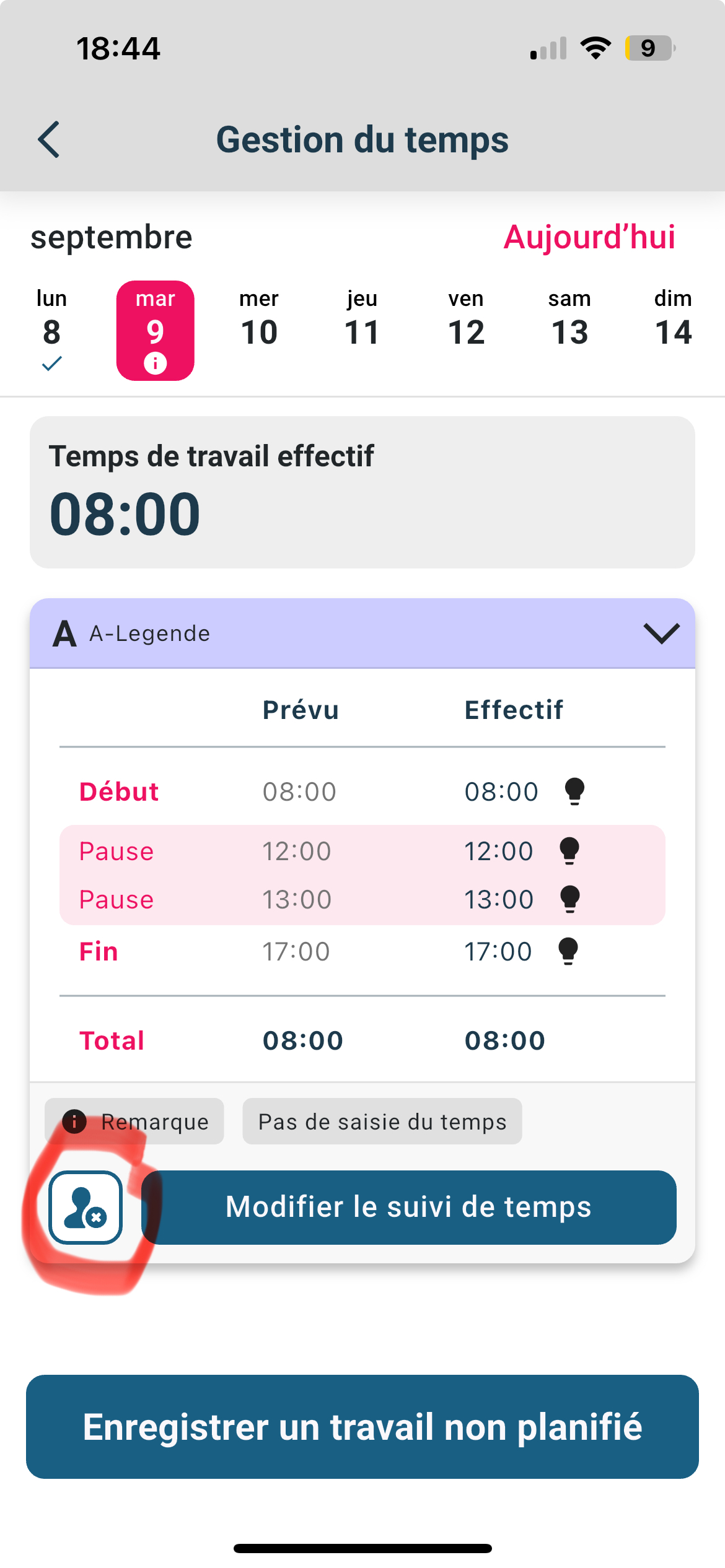725x1568 pixels.
Task: Open the Remarque chip
Action: 134,1122
